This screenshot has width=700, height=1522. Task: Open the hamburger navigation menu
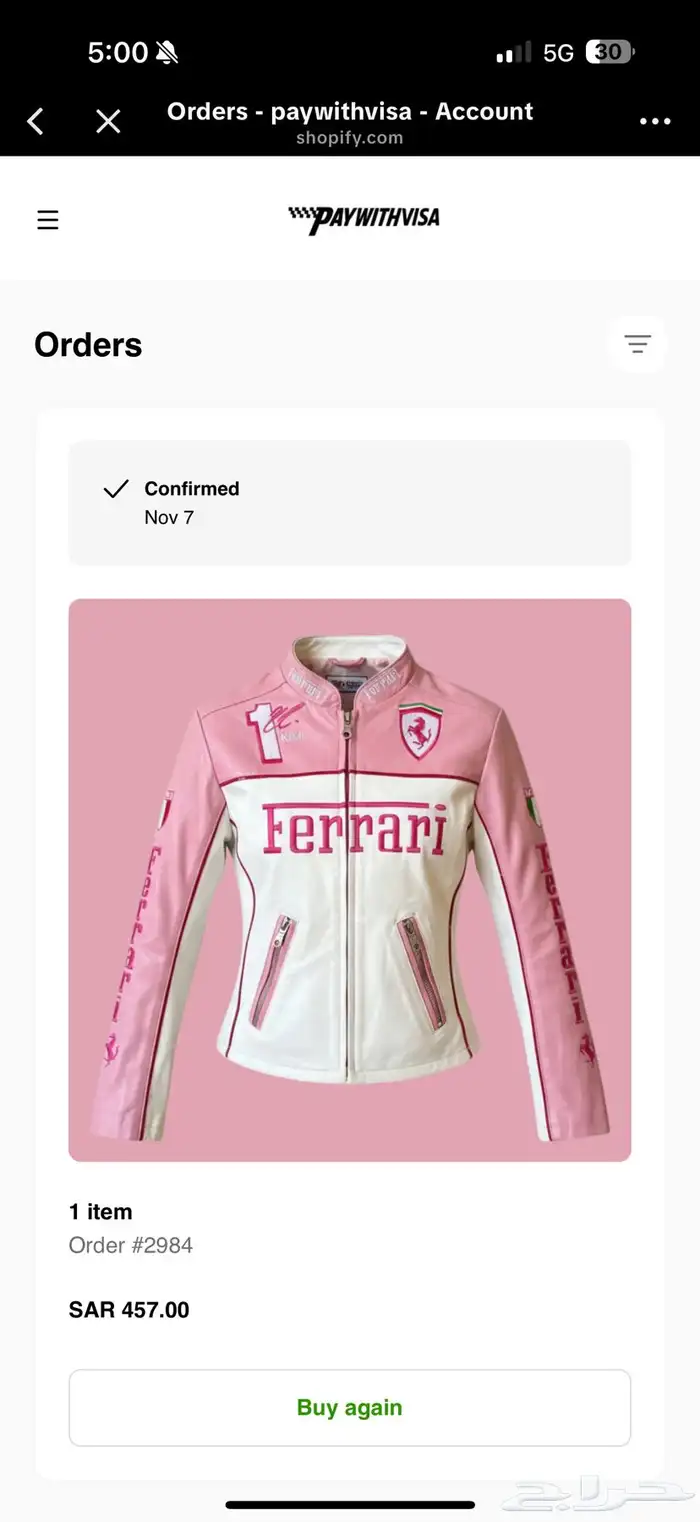(48, 220)
